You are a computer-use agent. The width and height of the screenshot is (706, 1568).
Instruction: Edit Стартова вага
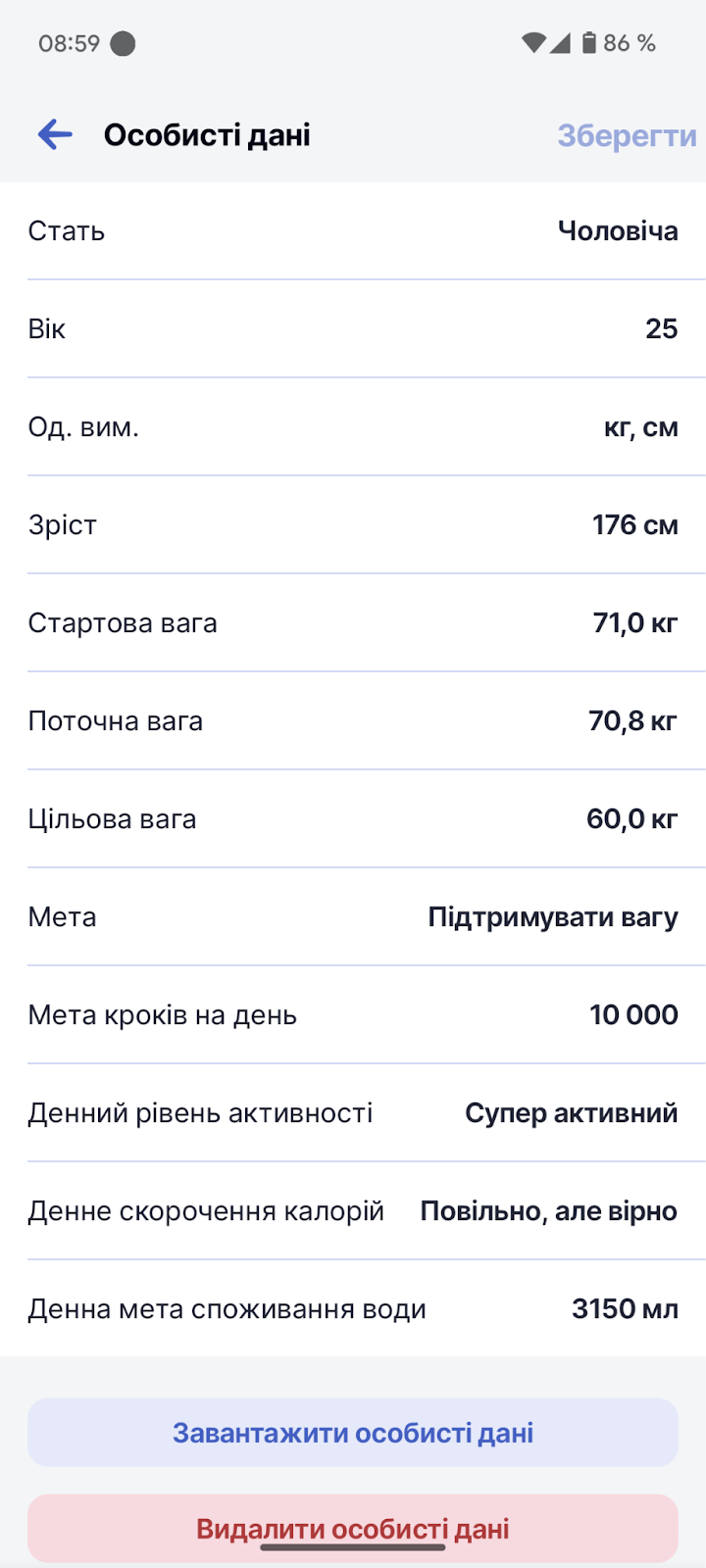[x=353, y=623]
